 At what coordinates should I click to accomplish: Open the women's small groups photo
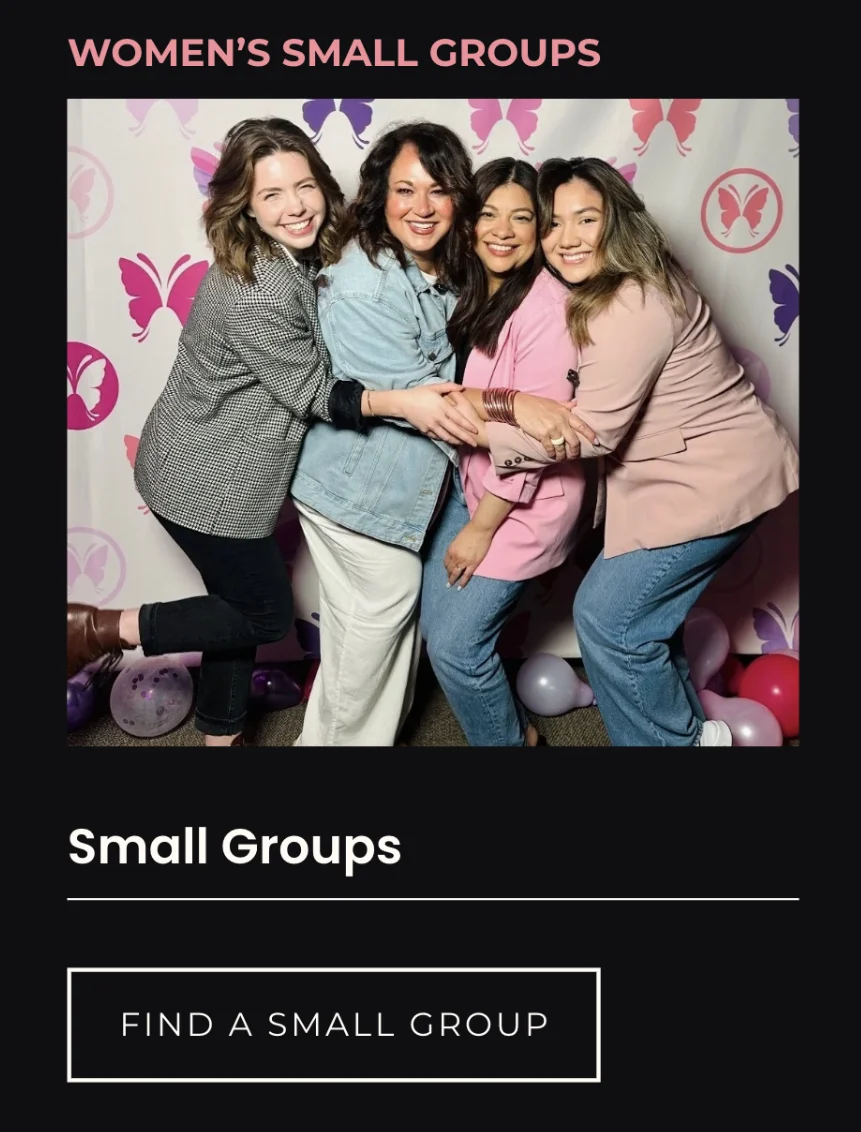(x=432, y=422)
